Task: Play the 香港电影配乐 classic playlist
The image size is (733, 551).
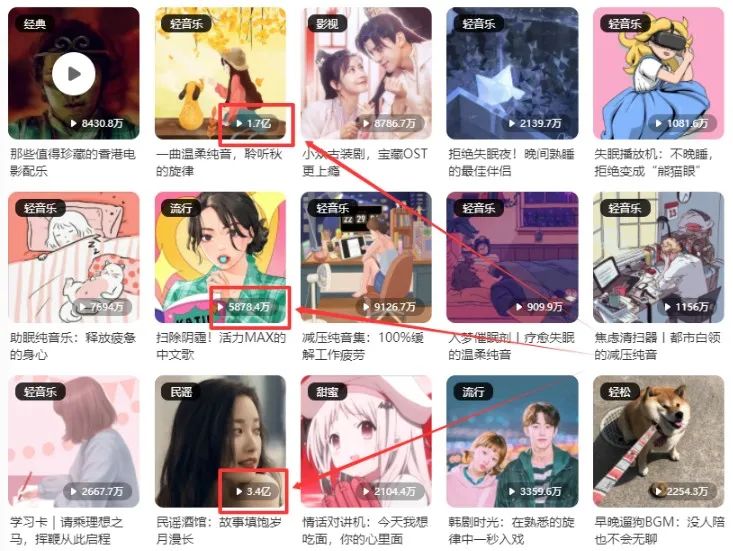Action: tap(74, 73)
